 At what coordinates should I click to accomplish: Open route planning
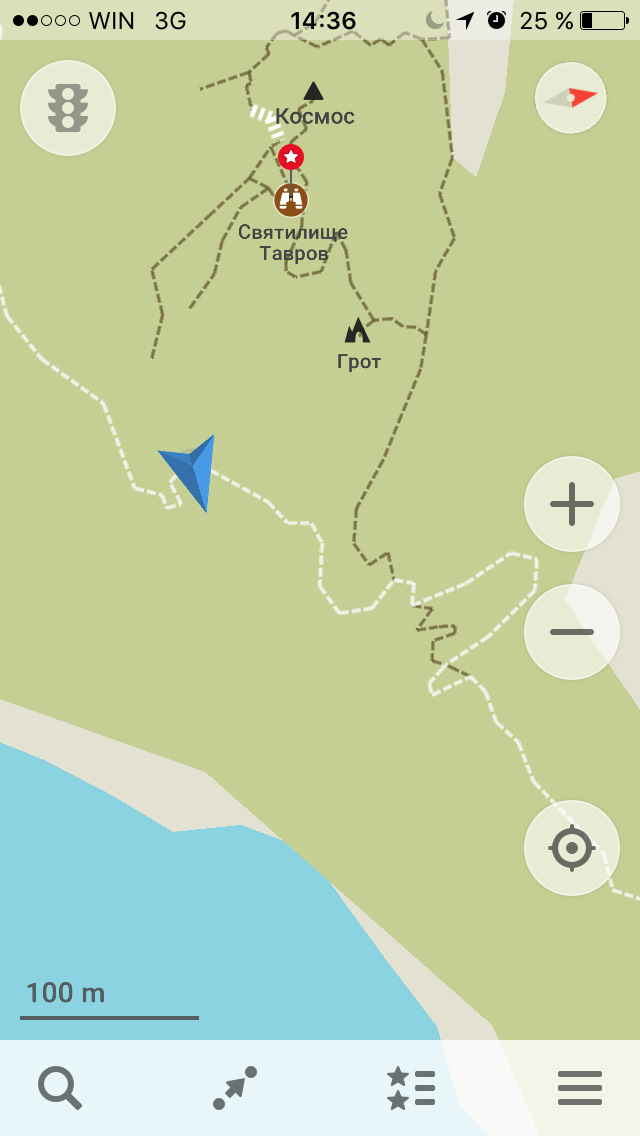(235, 1088)
